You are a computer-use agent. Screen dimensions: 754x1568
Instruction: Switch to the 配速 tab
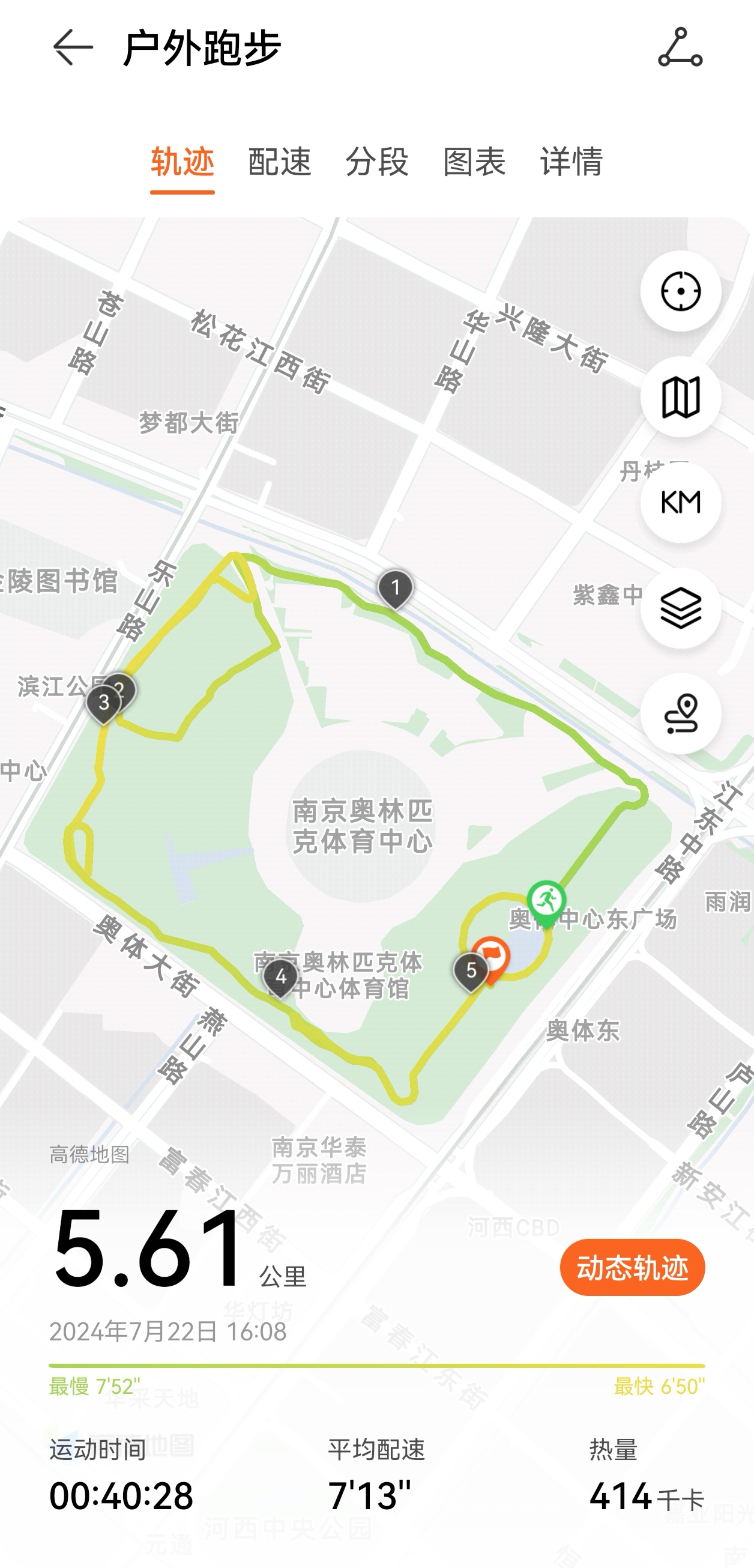(280, 162)
